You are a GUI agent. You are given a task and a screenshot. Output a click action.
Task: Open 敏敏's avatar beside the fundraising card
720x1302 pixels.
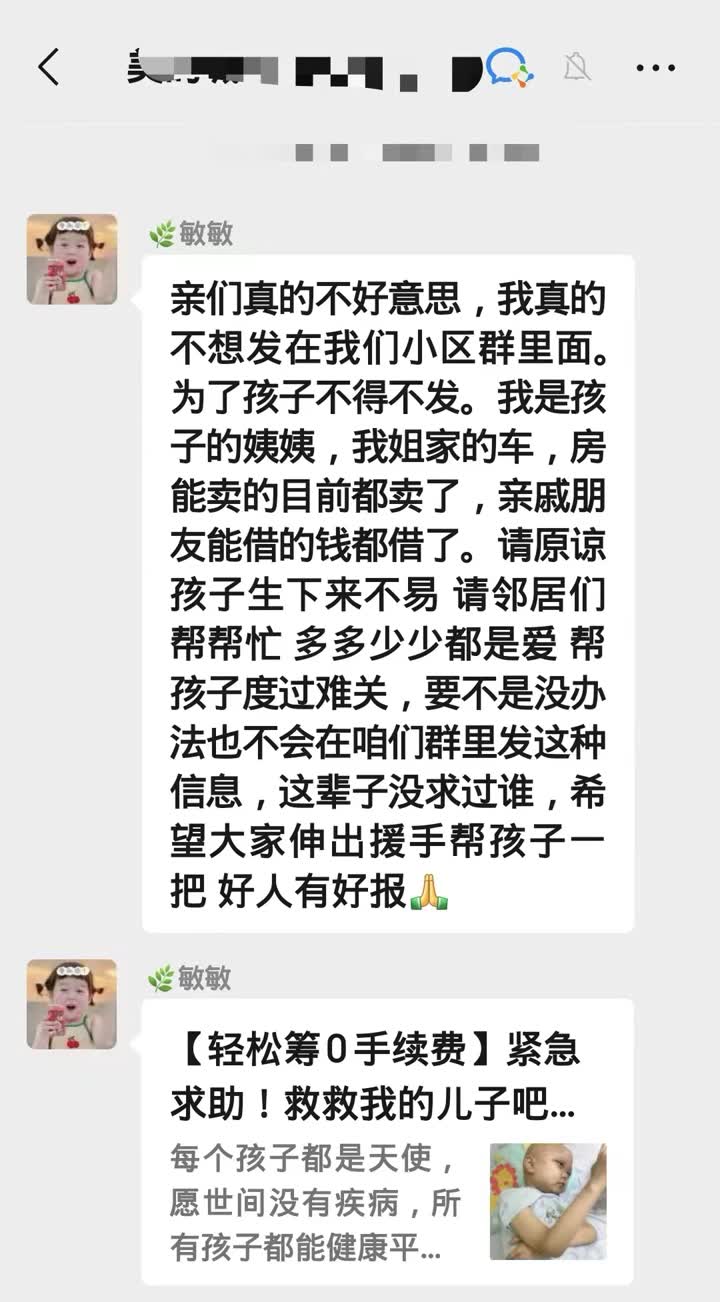click(72, 1004)
